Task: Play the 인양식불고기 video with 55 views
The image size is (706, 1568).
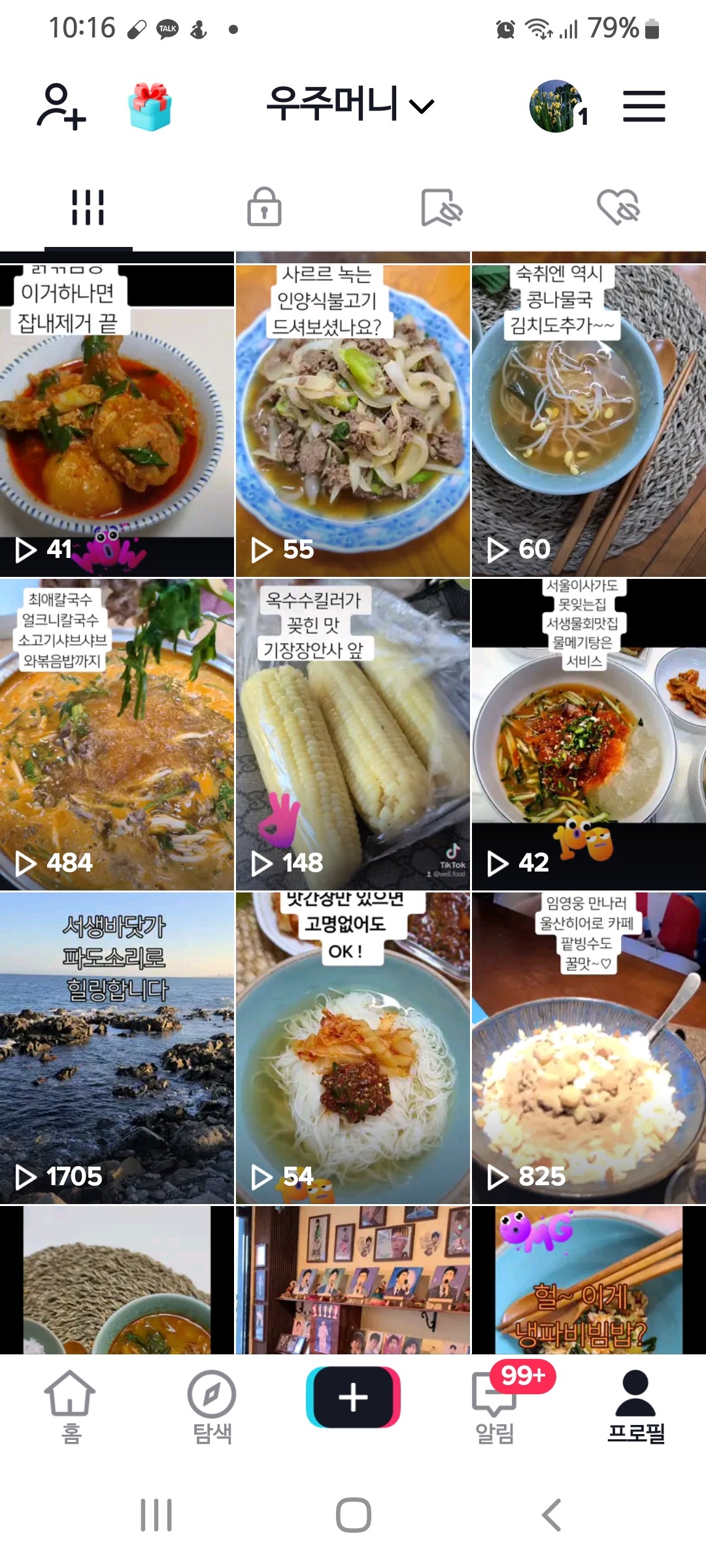Action: [353, 421]
